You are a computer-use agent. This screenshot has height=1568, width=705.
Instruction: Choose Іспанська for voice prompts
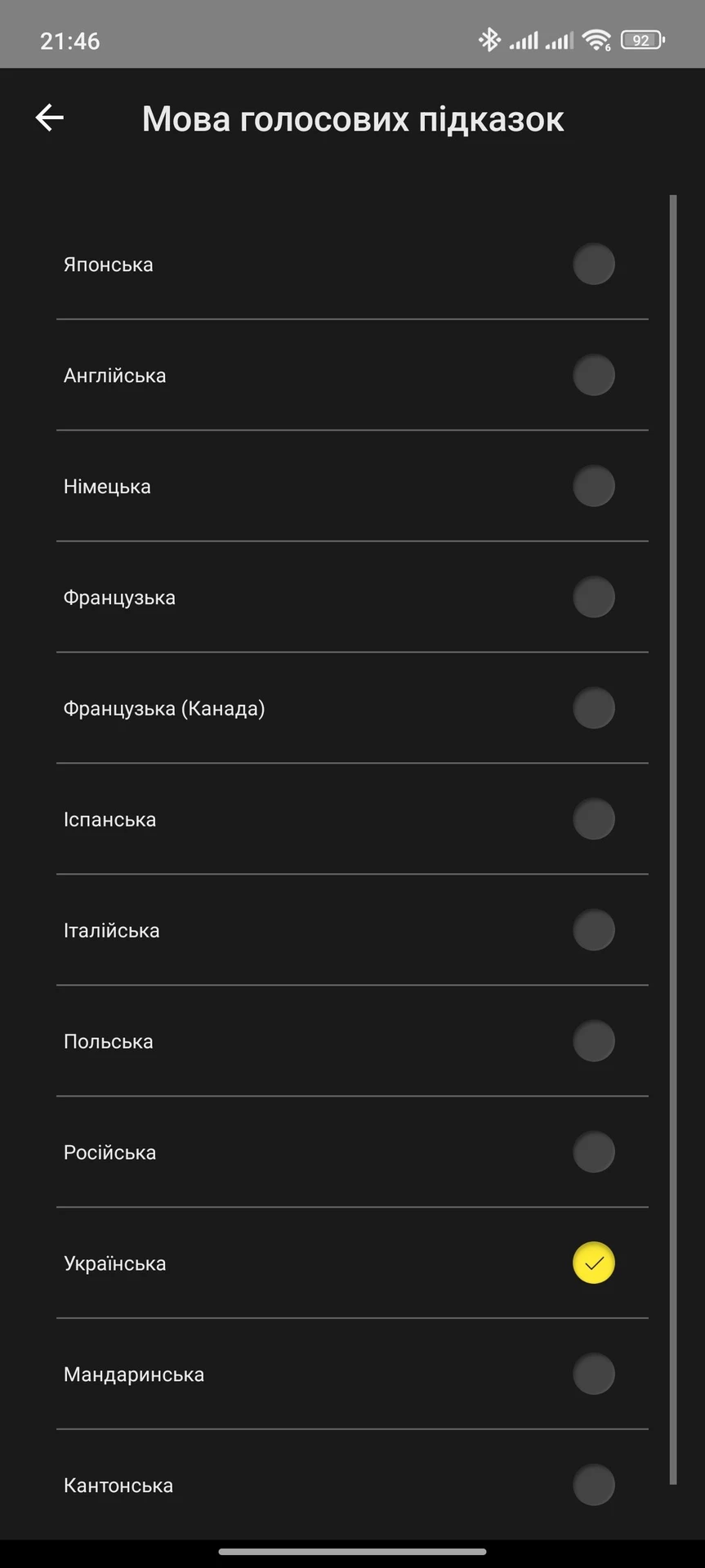[352, 820]
